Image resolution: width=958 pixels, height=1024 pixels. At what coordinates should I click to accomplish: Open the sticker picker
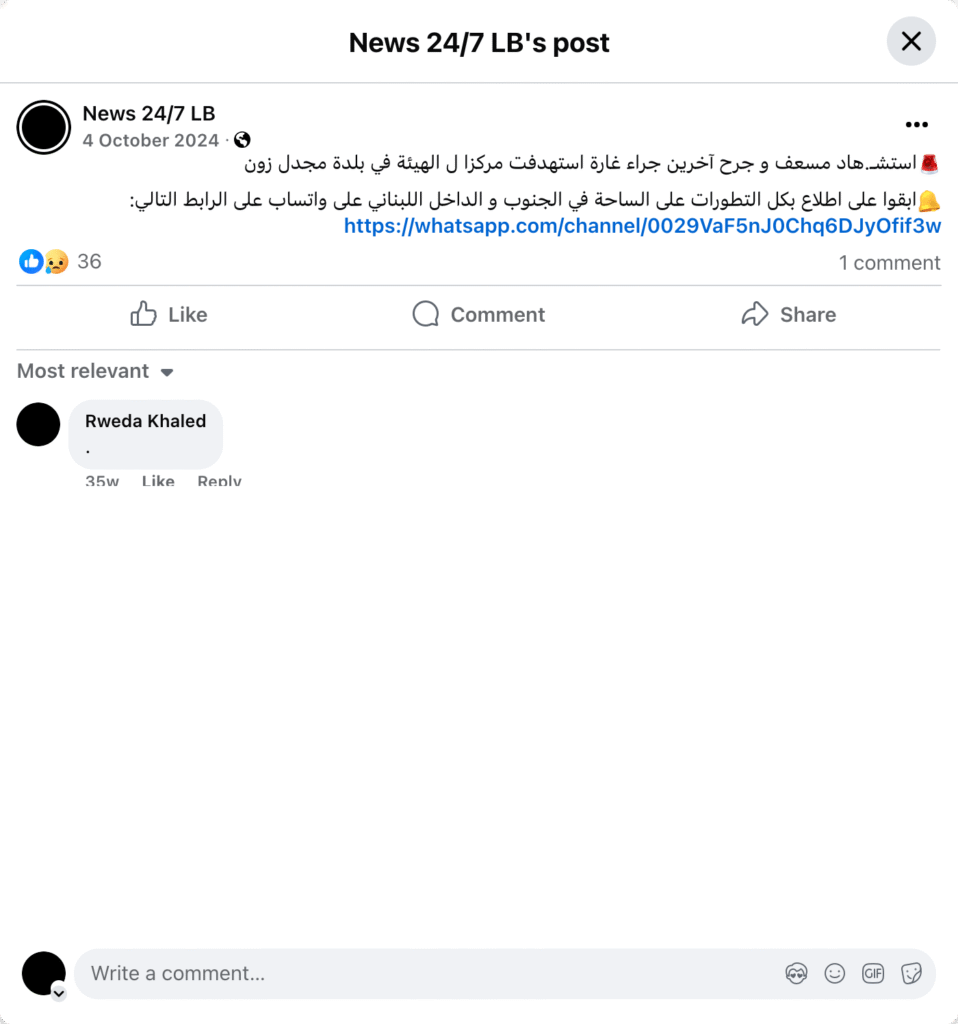click(x=910, y=973)
